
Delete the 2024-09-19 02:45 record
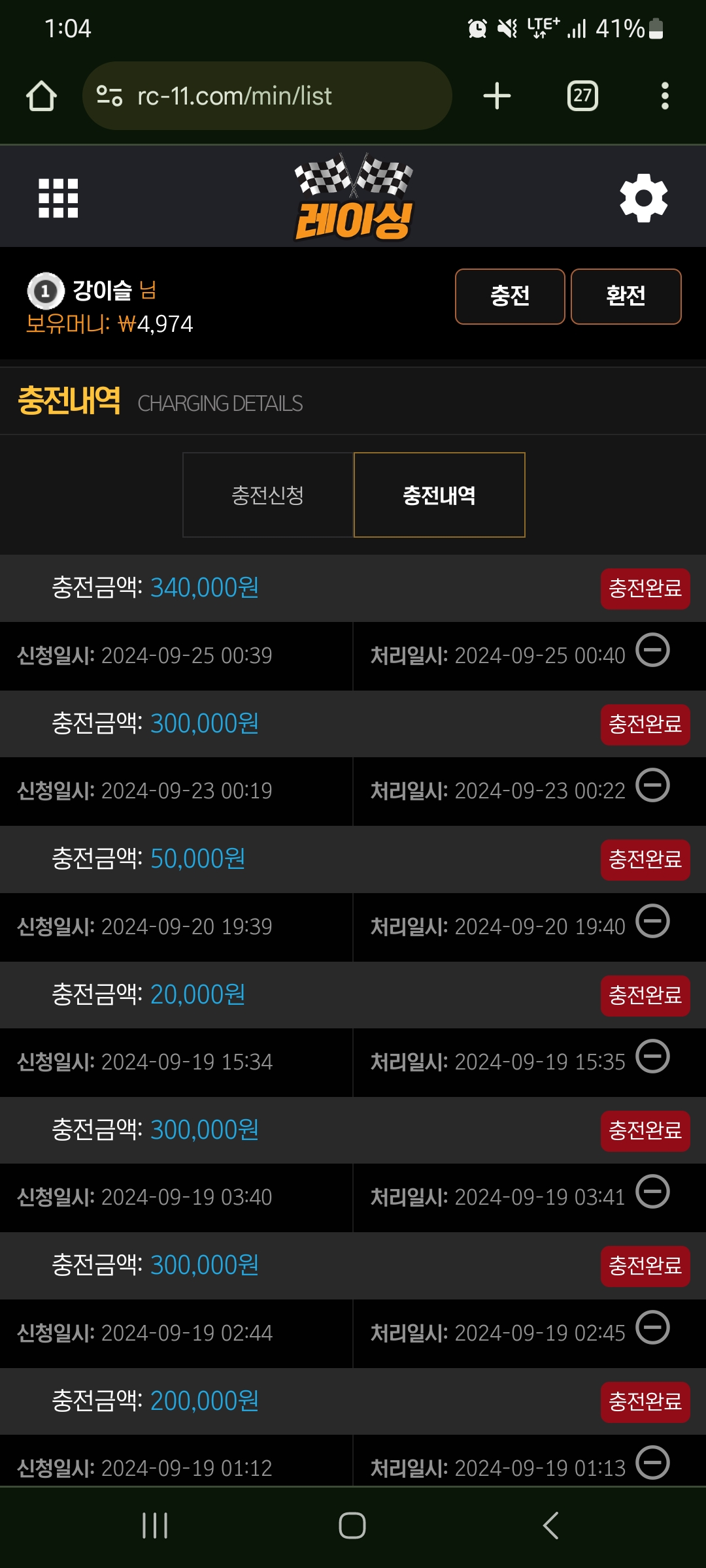(x=653, y=1328)
